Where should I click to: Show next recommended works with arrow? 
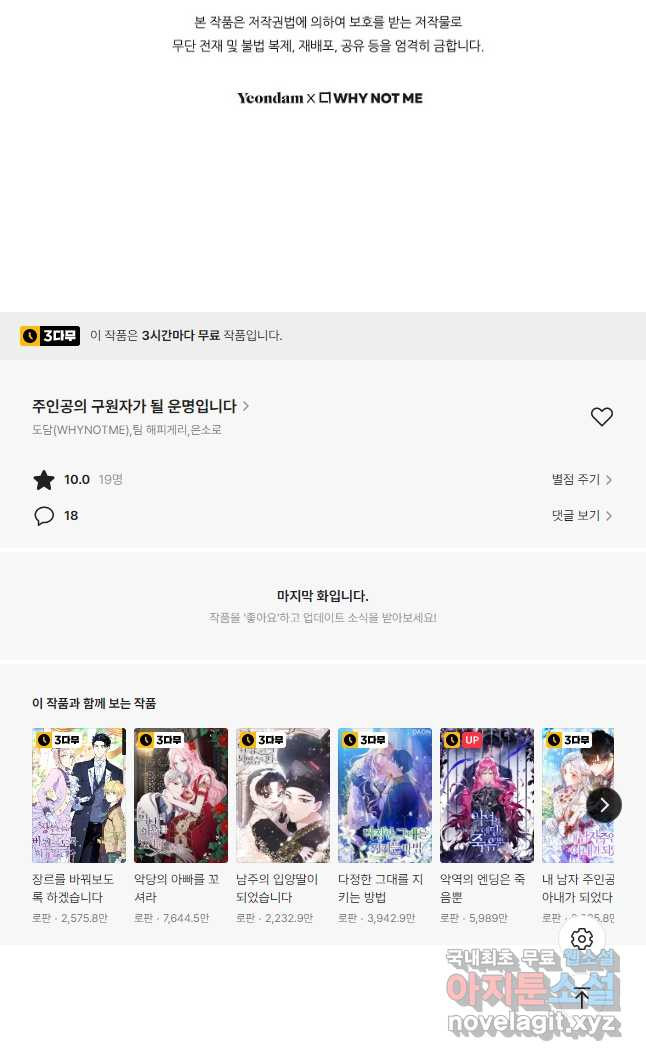click(x=604, y=805)
